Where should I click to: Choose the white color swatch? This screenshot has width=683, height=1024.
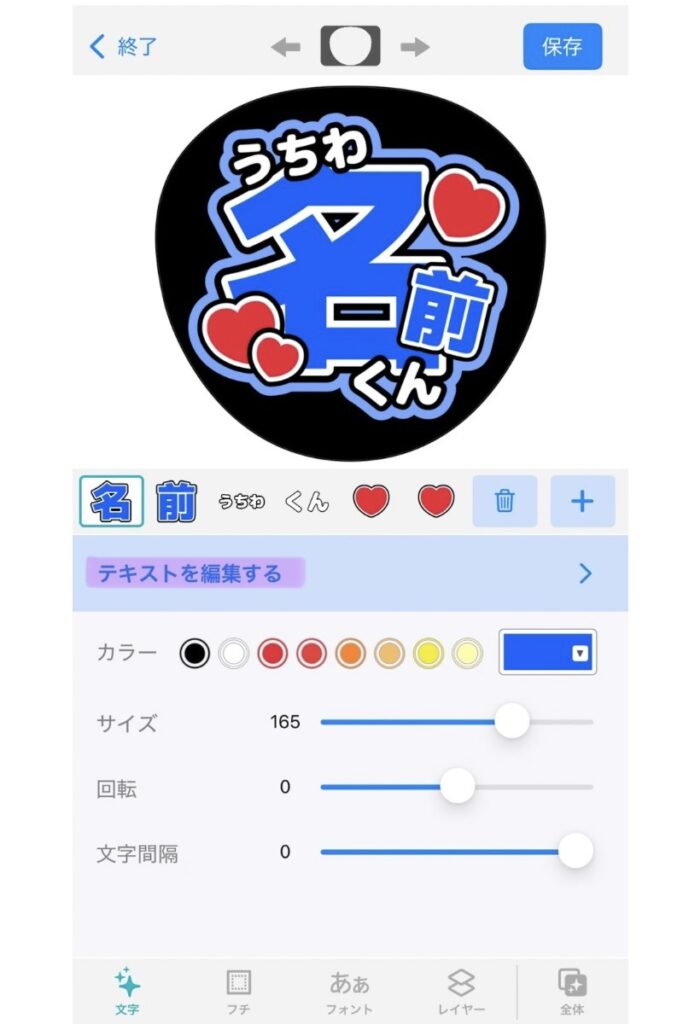233,652
